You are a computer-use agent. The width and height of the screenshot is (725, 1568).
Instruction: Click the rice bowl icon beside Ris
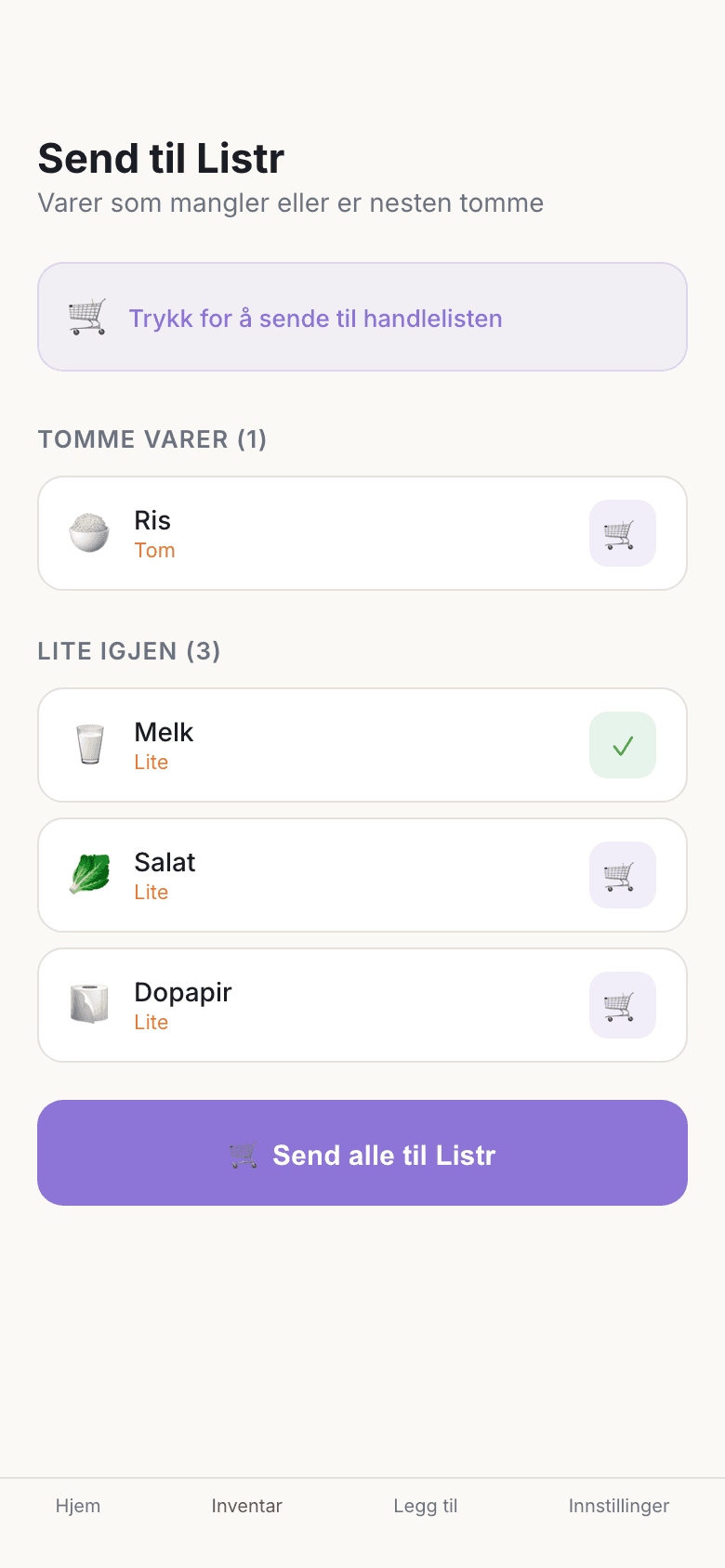[88, 532]
